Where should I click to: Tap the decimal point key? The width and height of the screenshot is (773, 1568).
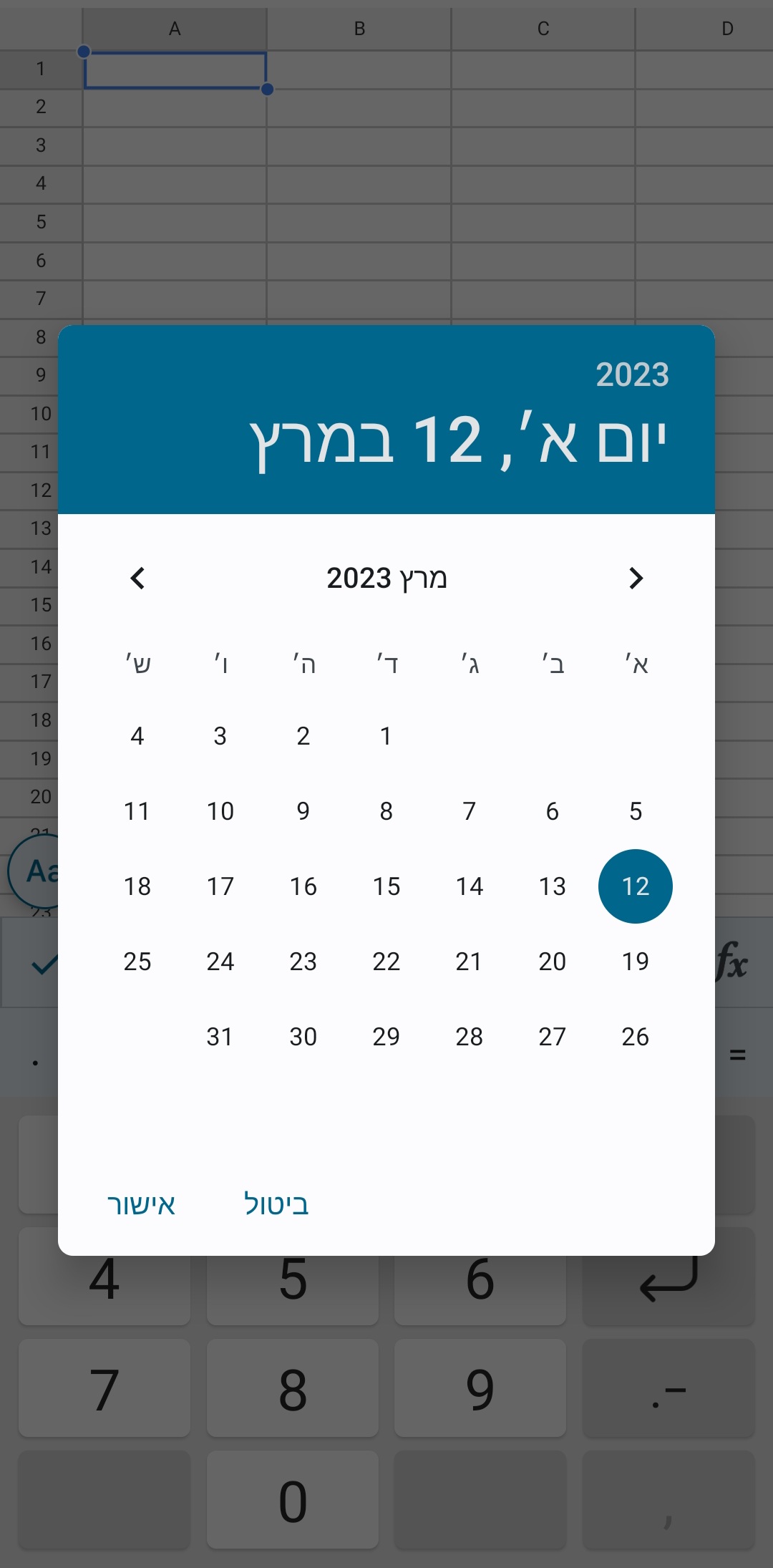coord(668,1389)
